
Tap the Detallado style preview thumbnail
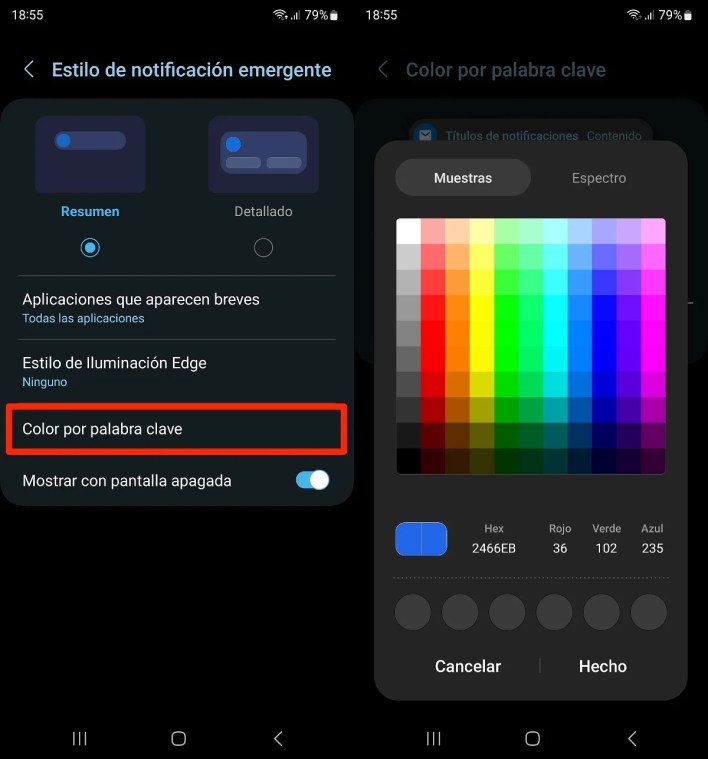pos(263,154)
